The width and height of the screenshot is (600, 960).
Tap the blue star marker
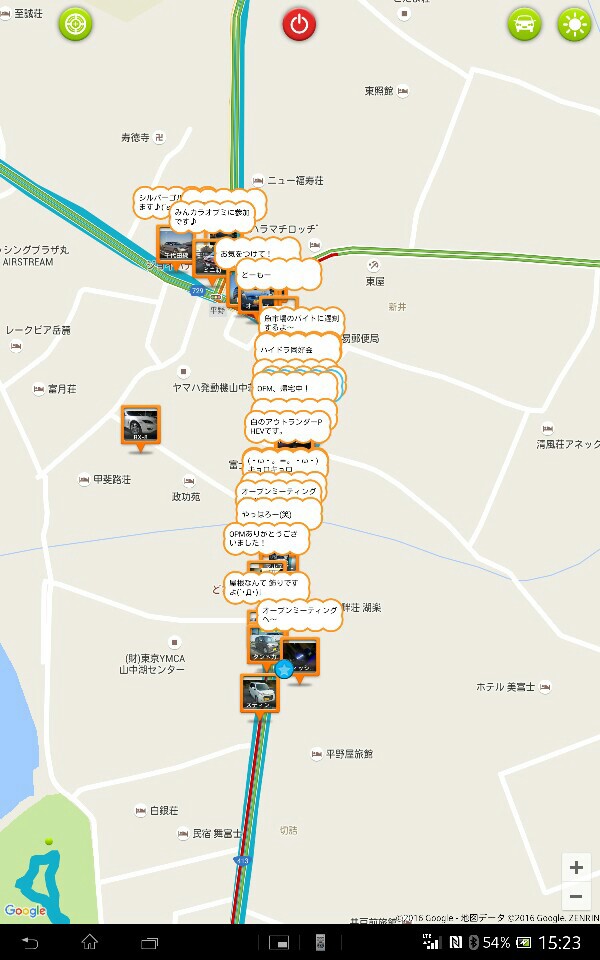pos(284,670)
